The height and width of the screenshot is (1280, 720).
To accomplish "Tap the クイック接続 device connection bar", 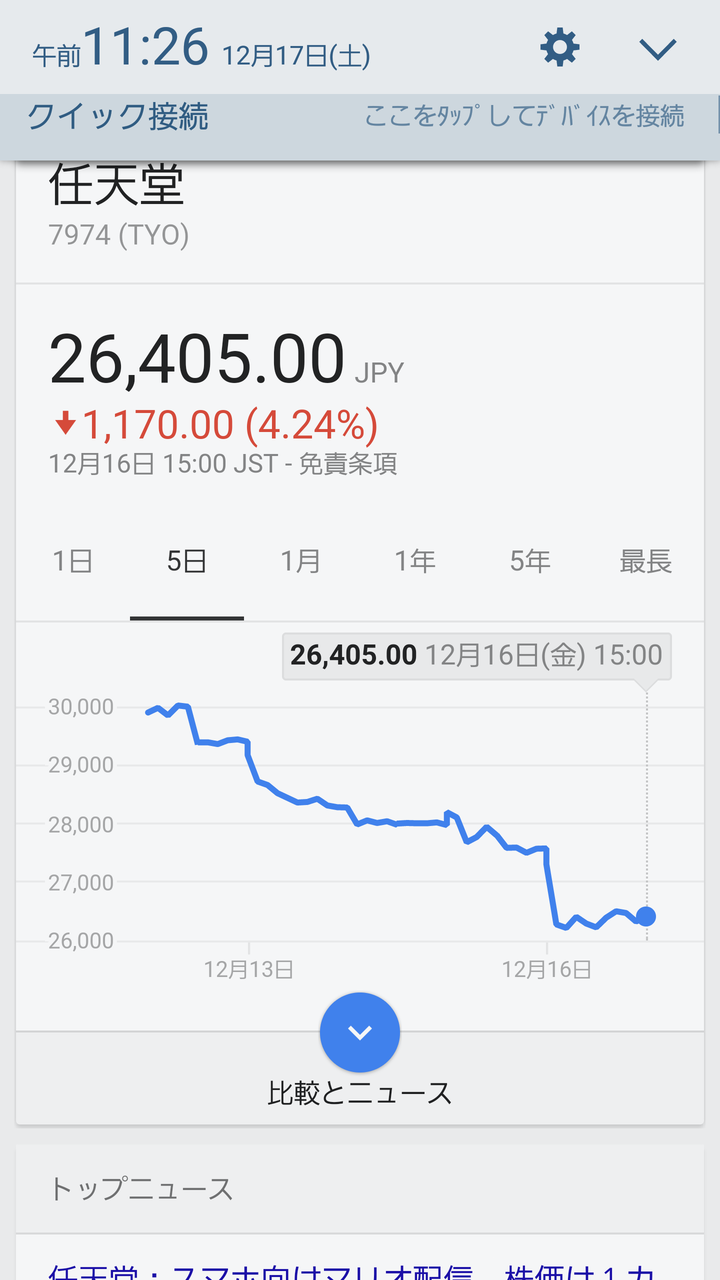I will (x=360, y=116).
